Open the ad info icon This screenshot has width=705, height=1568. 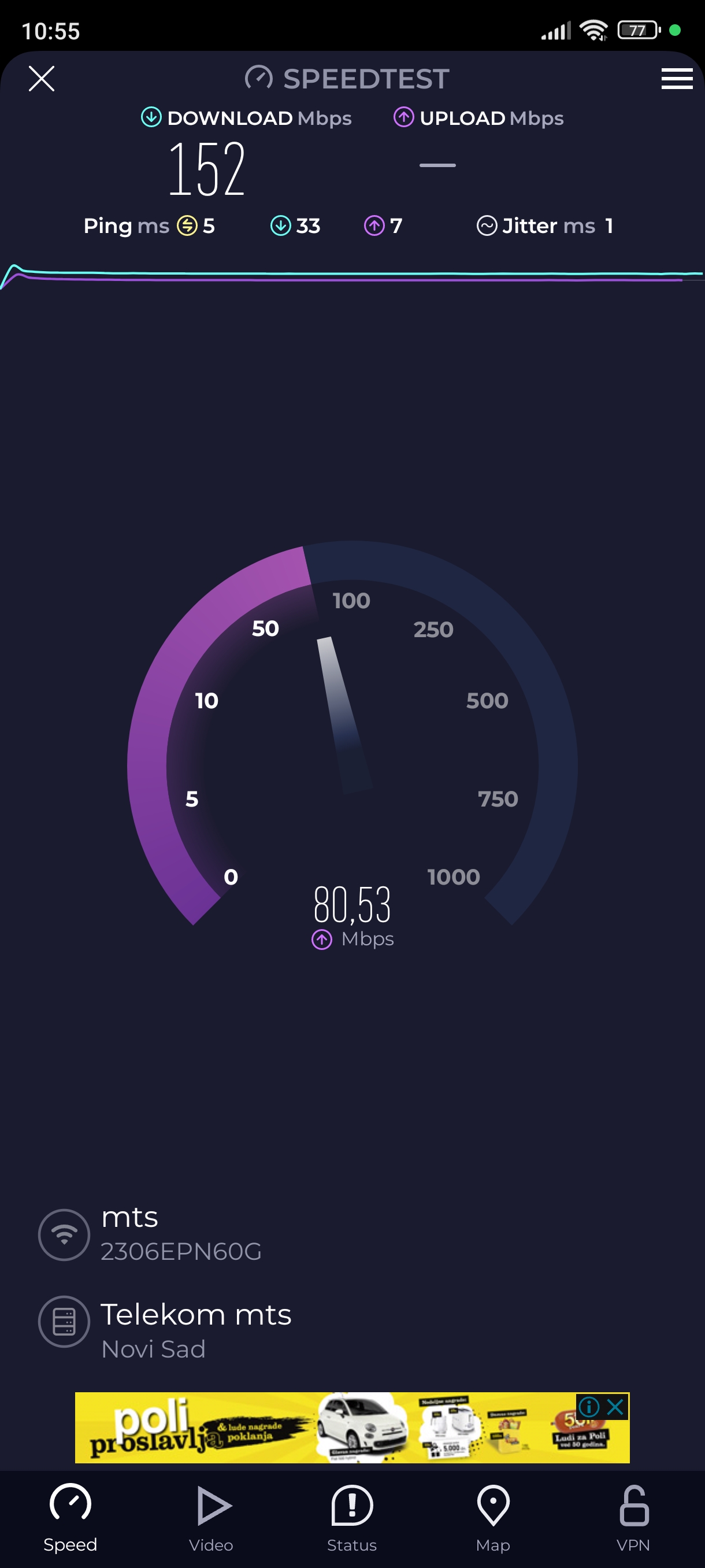pos(588,1407)
